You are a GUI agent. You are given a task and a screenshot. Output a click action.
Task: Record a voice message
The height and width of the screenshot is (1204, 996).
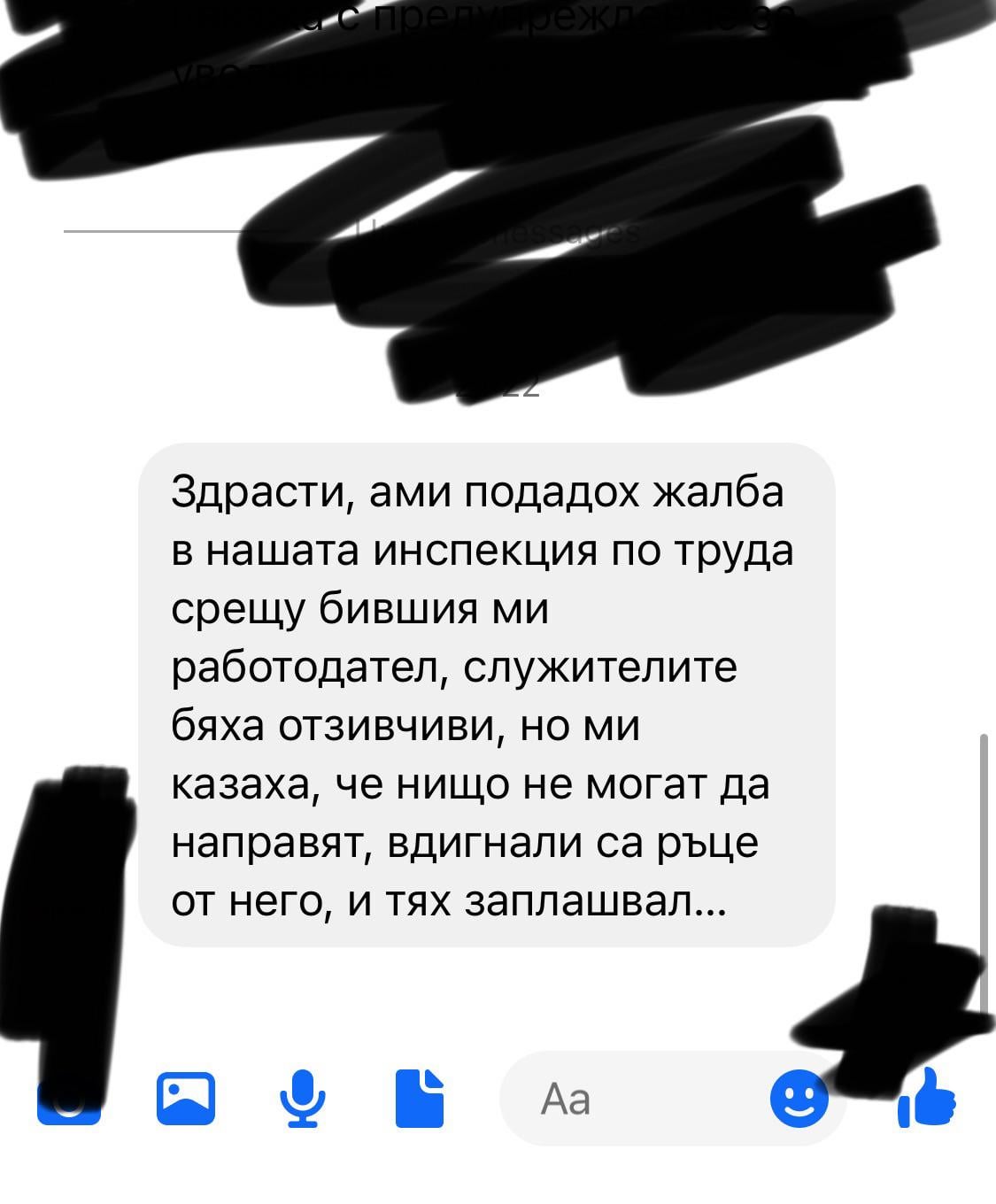(x=303, y=1098)
